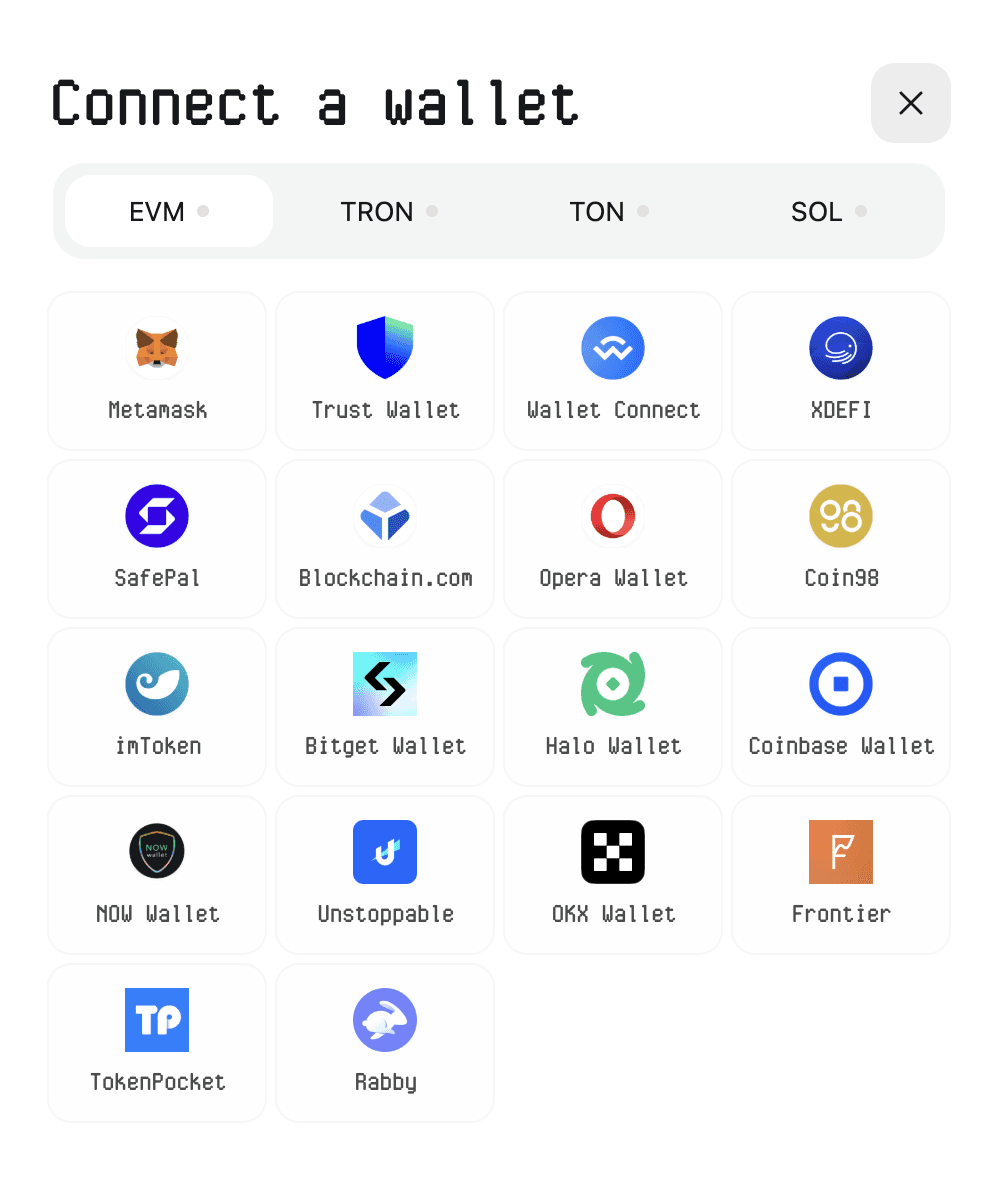Select the Metamask wallet icon
Viewport: 994px width, 1184px height.
(157, 348)
